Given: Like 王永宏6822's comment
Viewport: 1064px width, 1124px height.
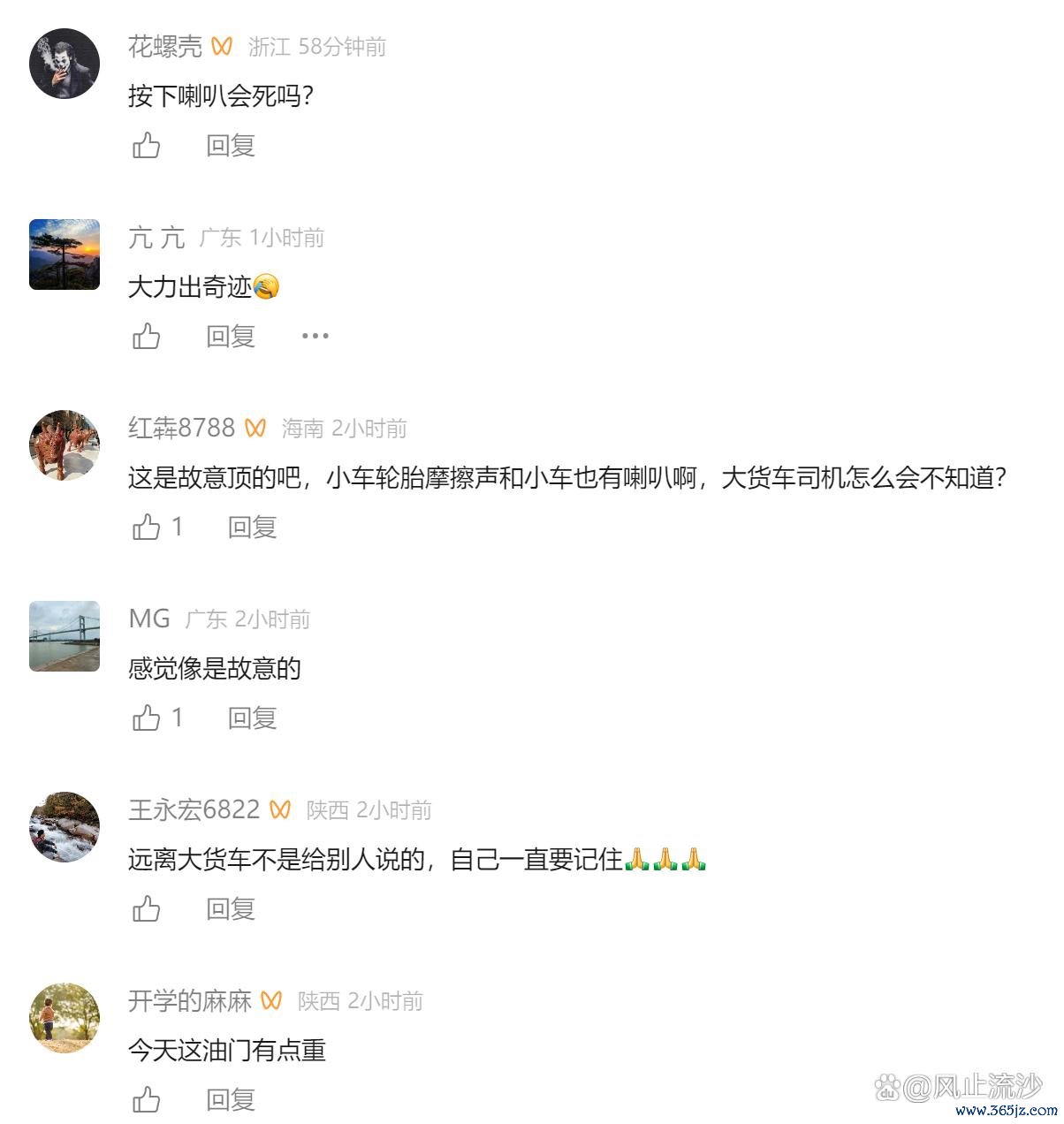Looking at the screenshot, I should point(147,908).
